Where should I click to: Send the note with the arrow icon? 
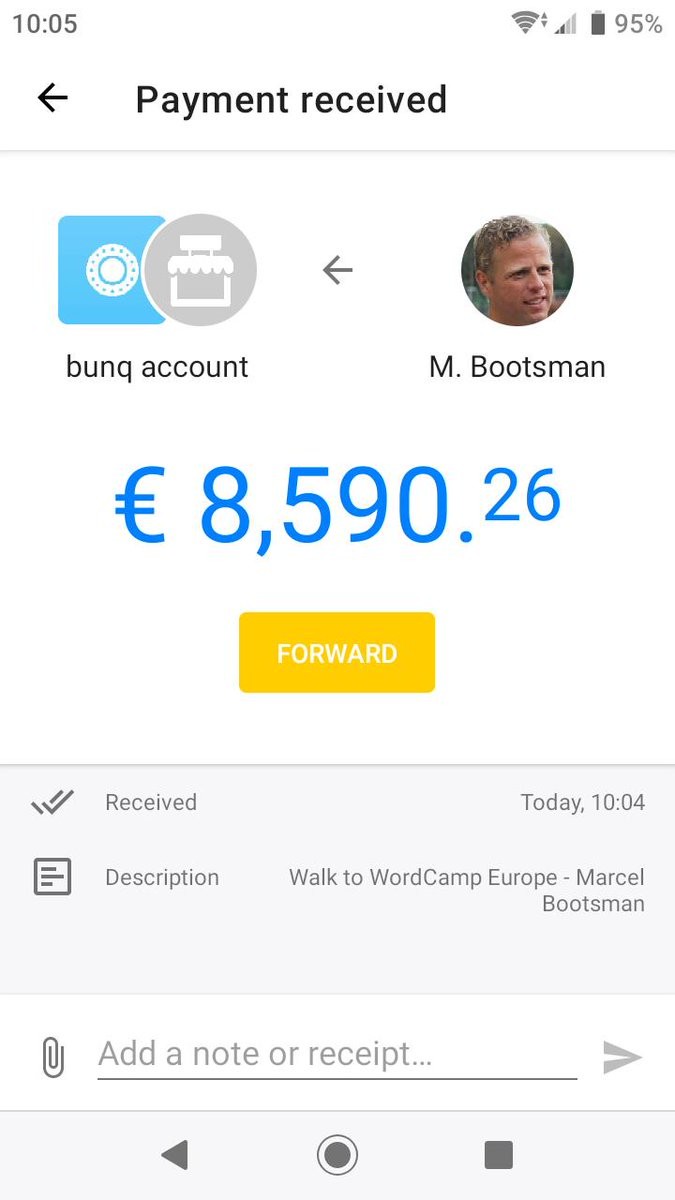point(621,1057)
